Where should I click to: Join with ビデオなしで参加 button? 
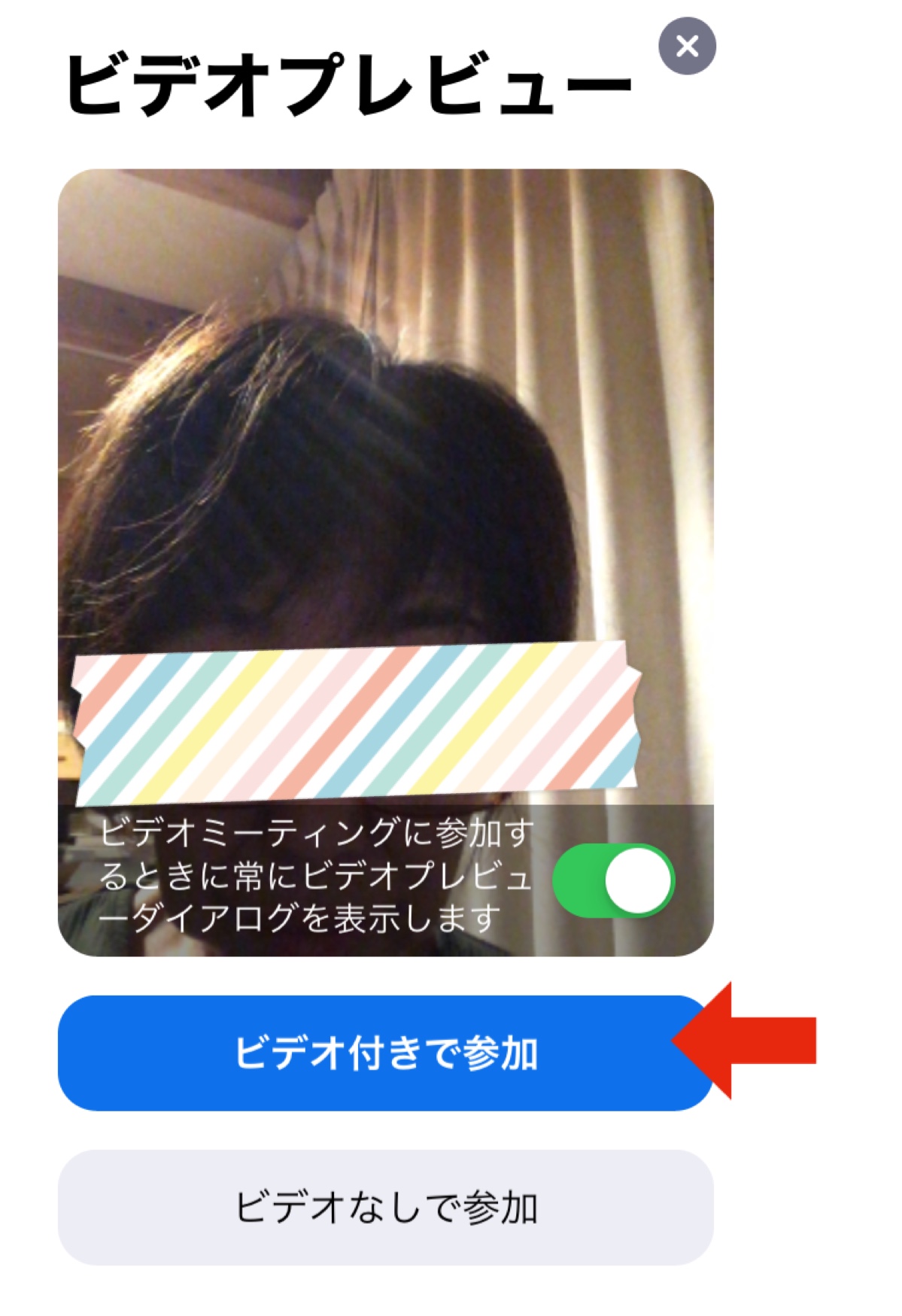coord(385,1207)
